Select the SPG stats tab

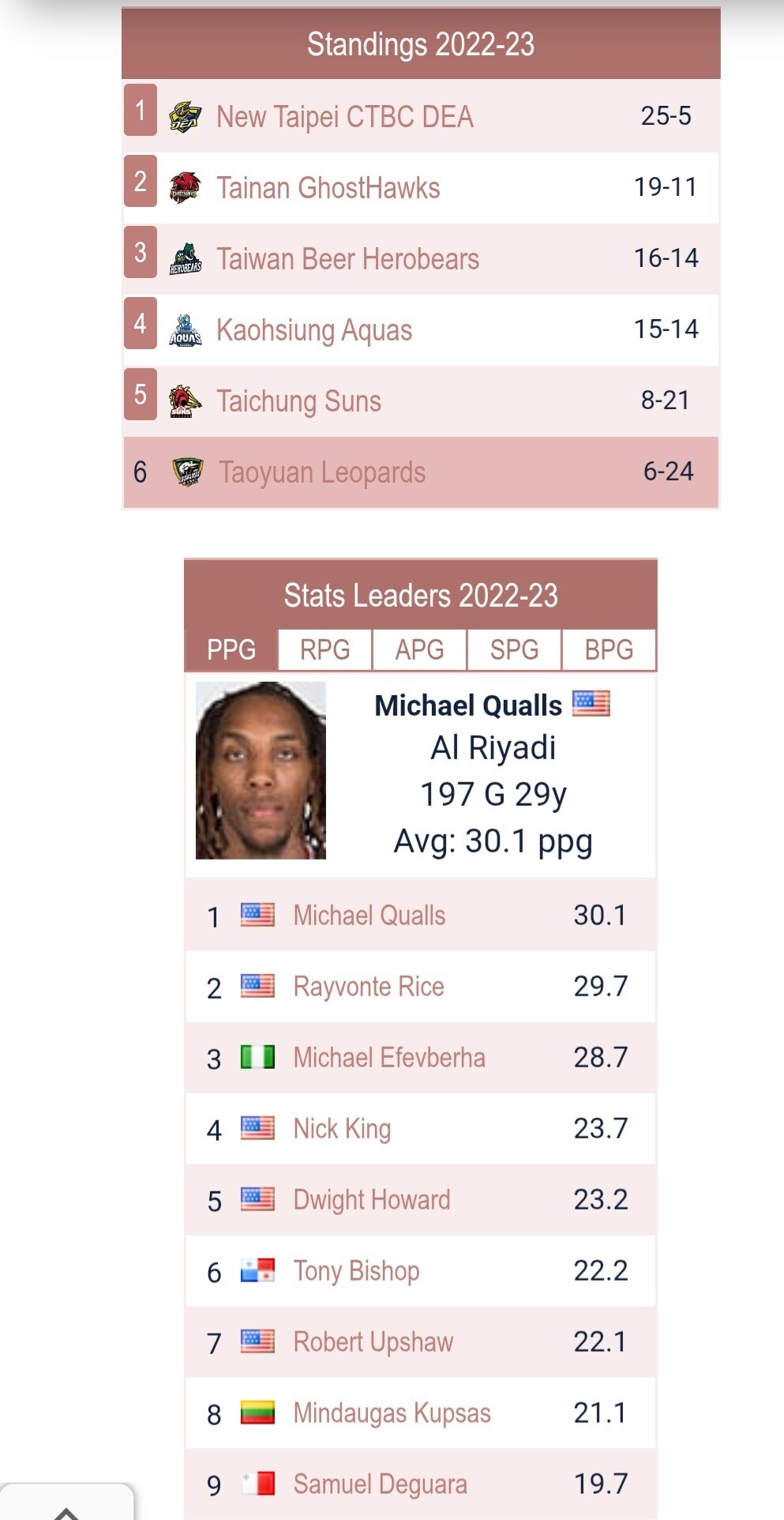514,649
